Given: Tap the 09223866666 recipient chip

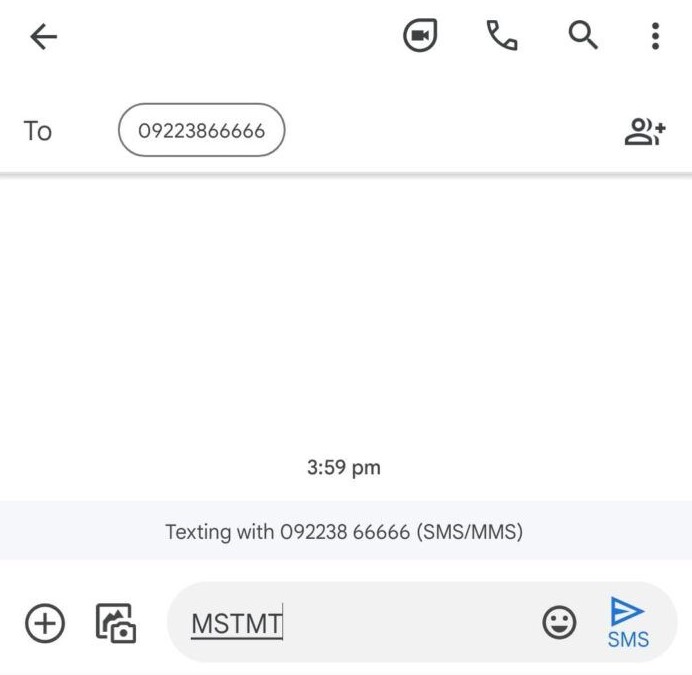Looking at the screenshot, I should click(x=201, y=130).
